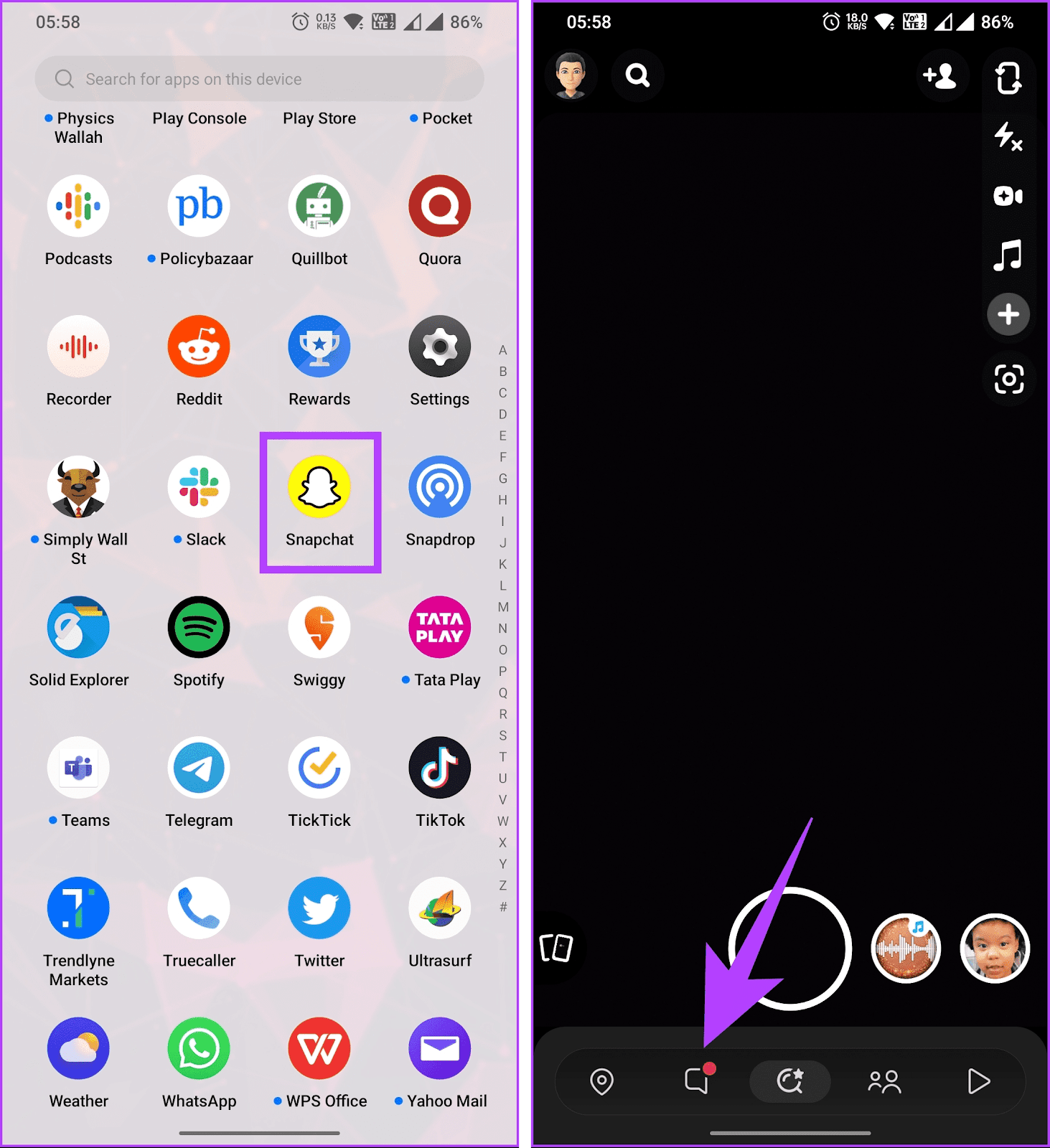Open the Snap Map location tab

[601, 1081]
